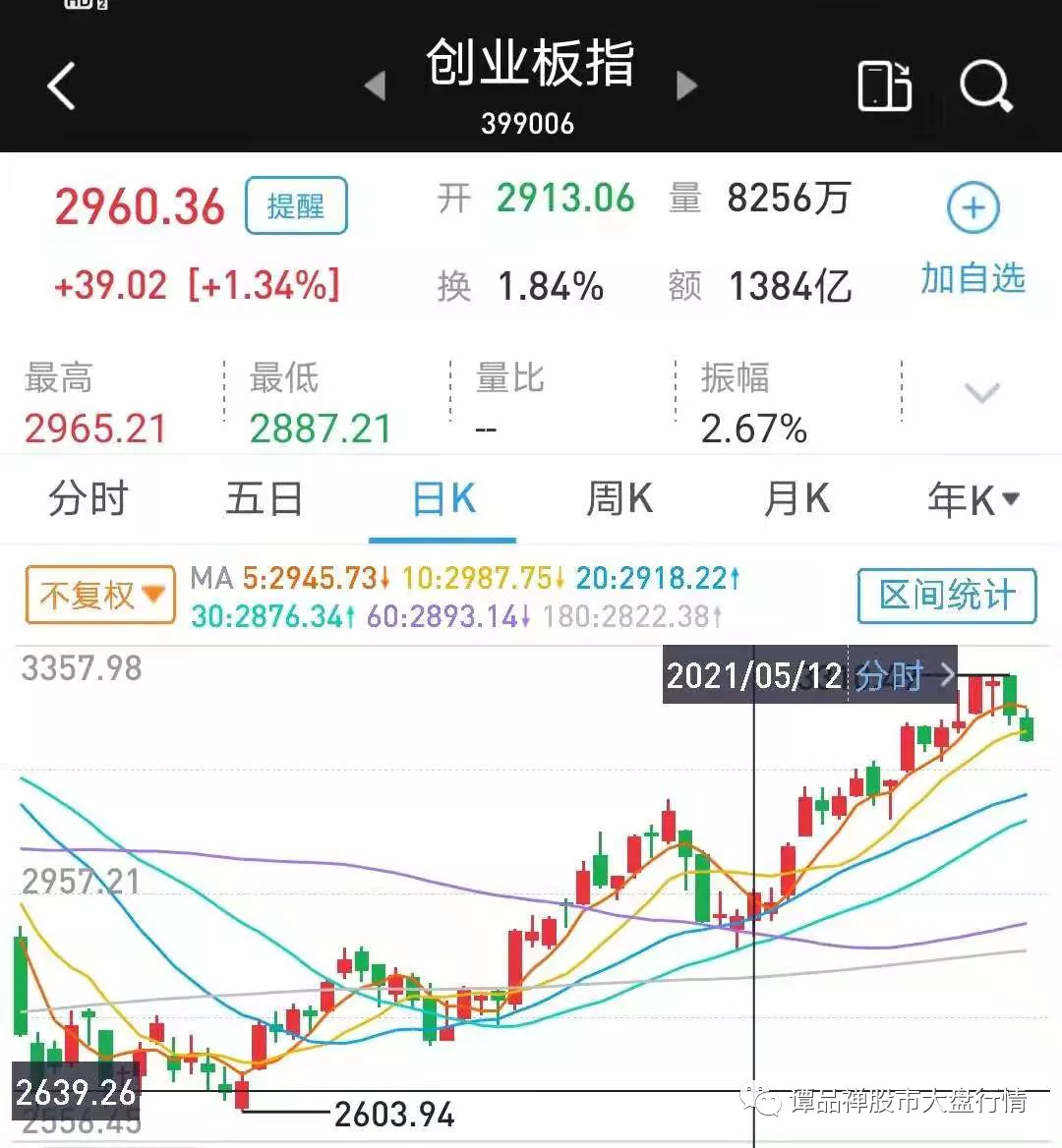Open the 年K dropdown tab
The width and height of the screenshot is (1062, 1148).
[973, 500]
